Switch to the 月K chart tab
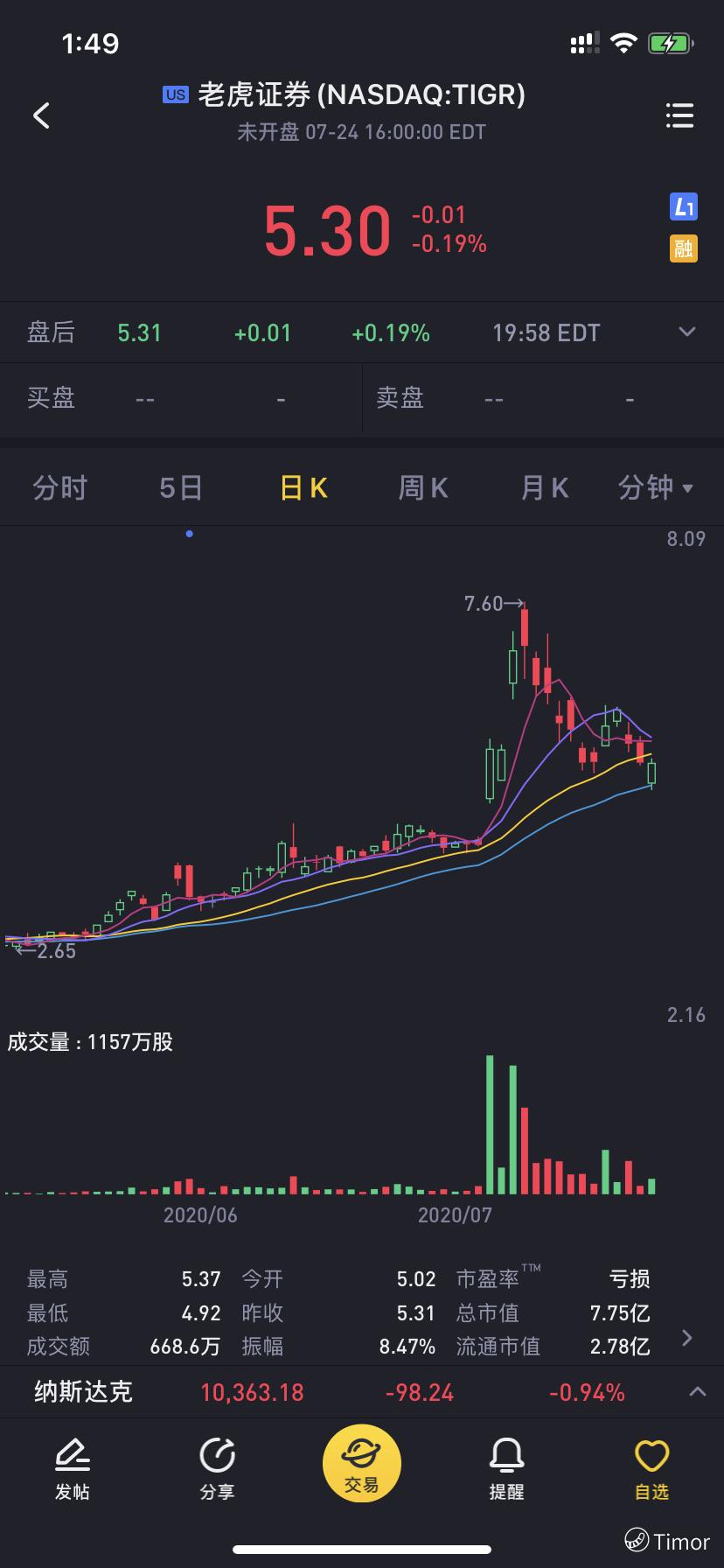 [x=545, y=487]
